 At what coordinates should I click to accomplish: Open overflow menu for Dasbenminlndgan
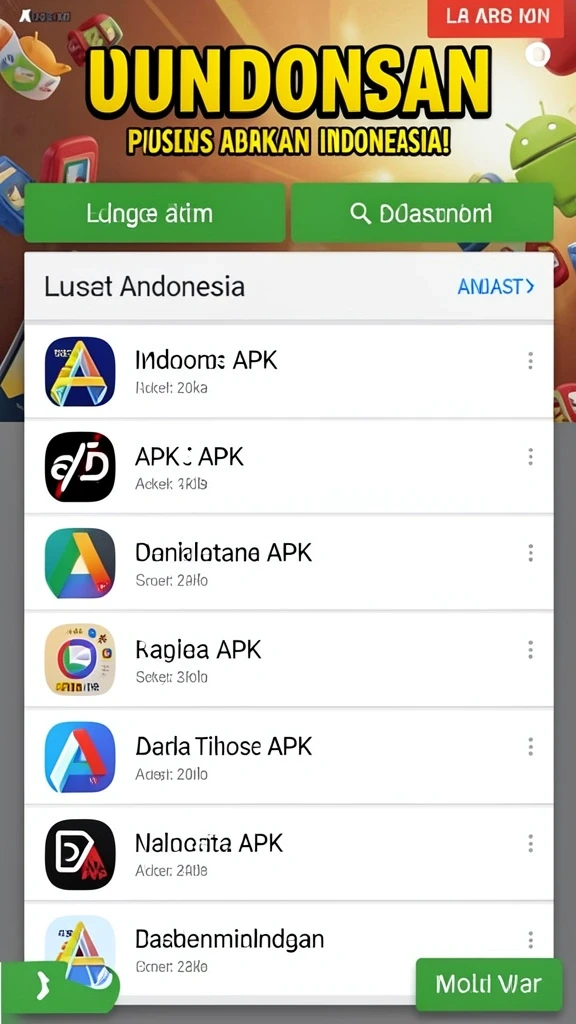tap(530, 940)
